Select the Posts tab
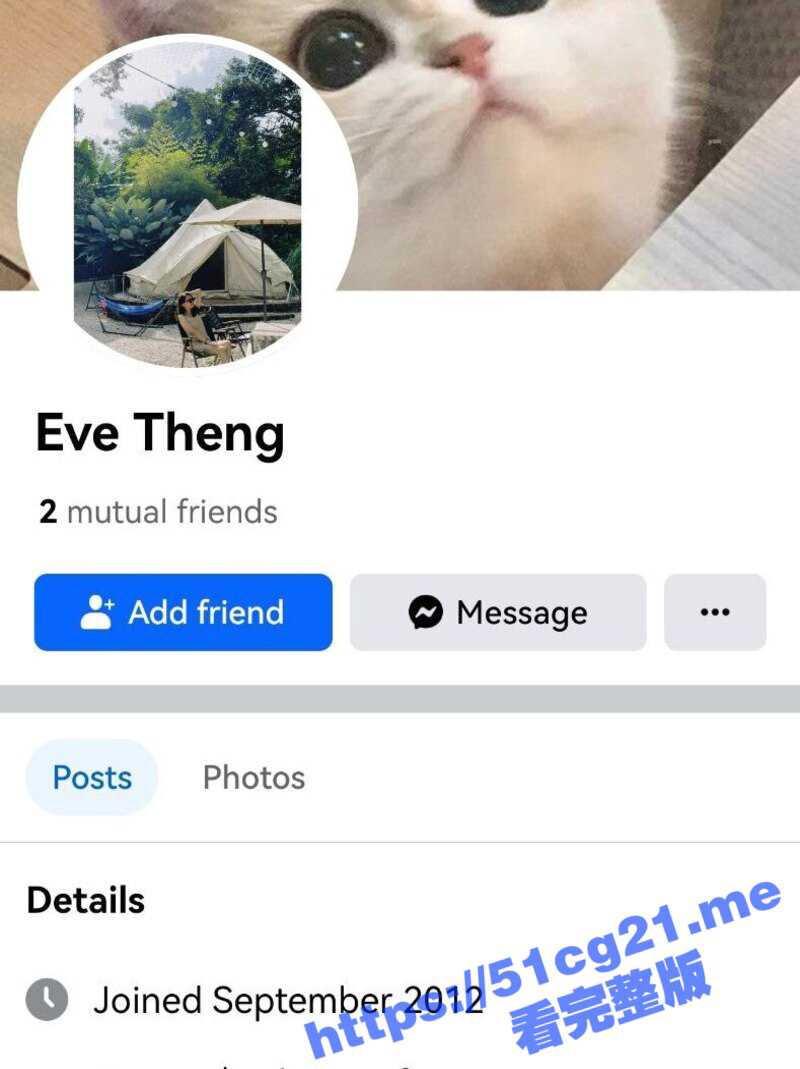This screenshot has width=800, height=1069. coord(92,777)
